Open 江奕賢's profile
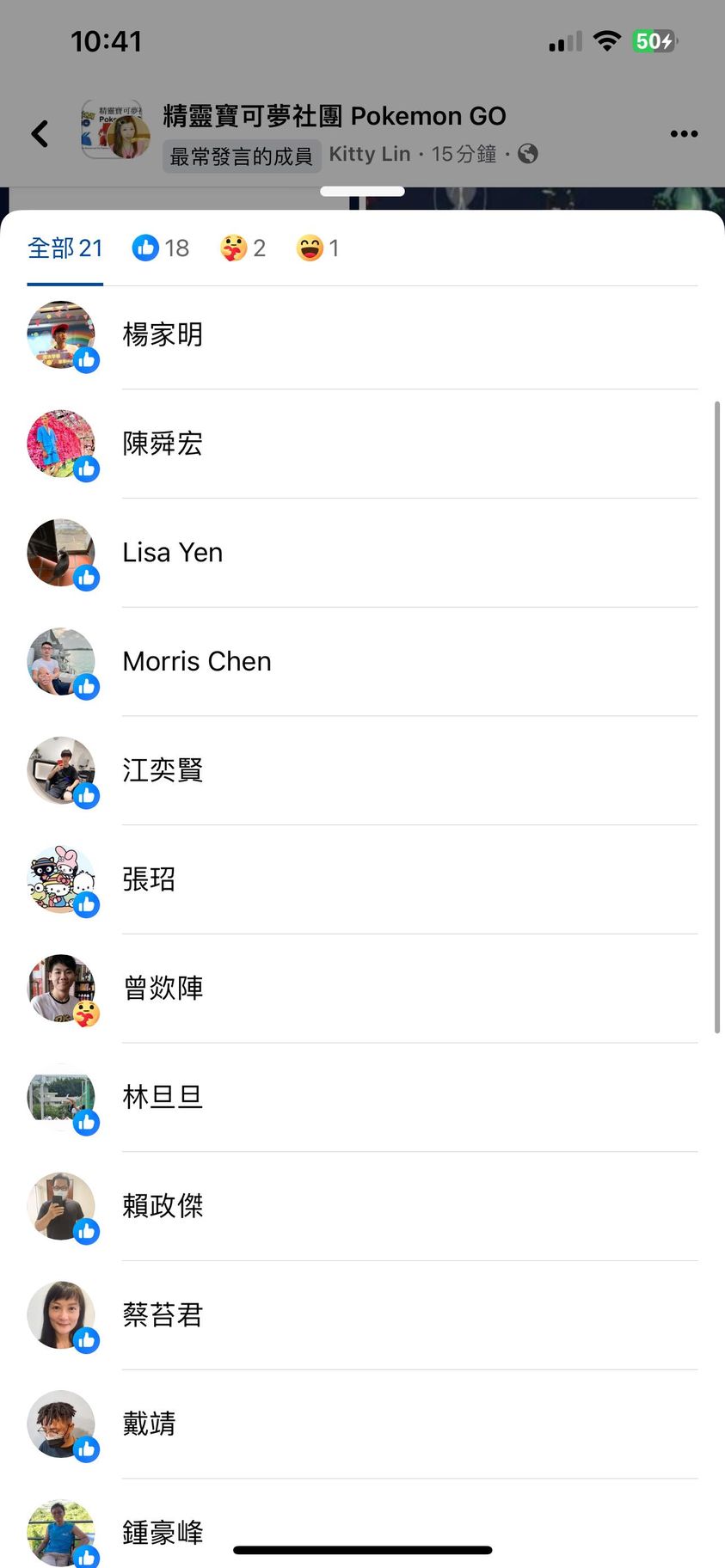Screen dimensions: 725x1568 click(163, 770)
